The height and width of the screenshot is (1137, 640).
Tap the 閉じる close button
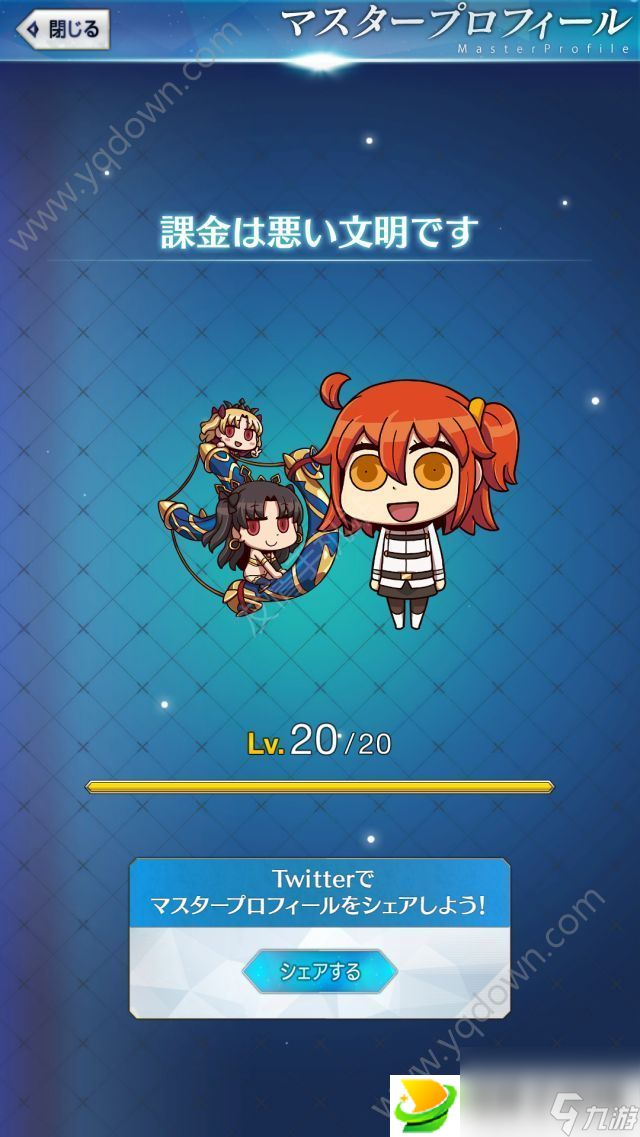pyautogui.click(x=62, y=29)
